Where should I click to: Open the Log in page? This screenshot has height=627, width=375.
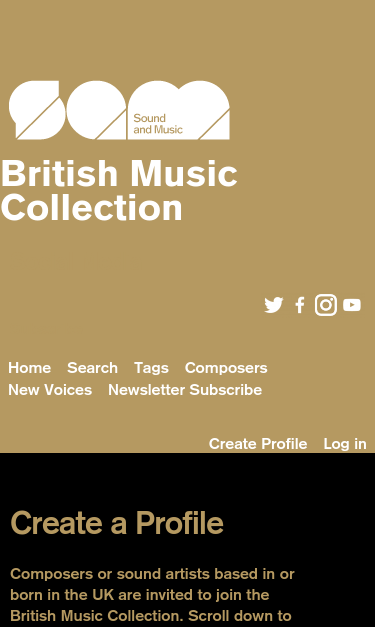[345, 444]
